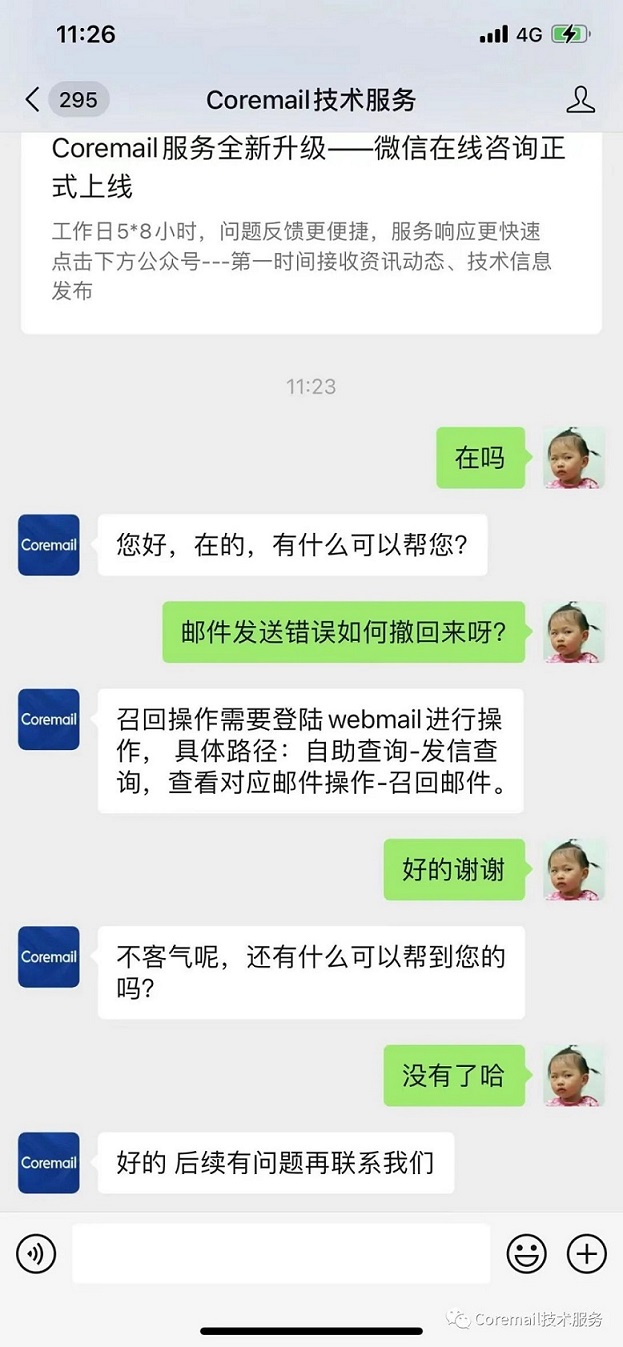Focus the message text field

(x=280, y=1253)
